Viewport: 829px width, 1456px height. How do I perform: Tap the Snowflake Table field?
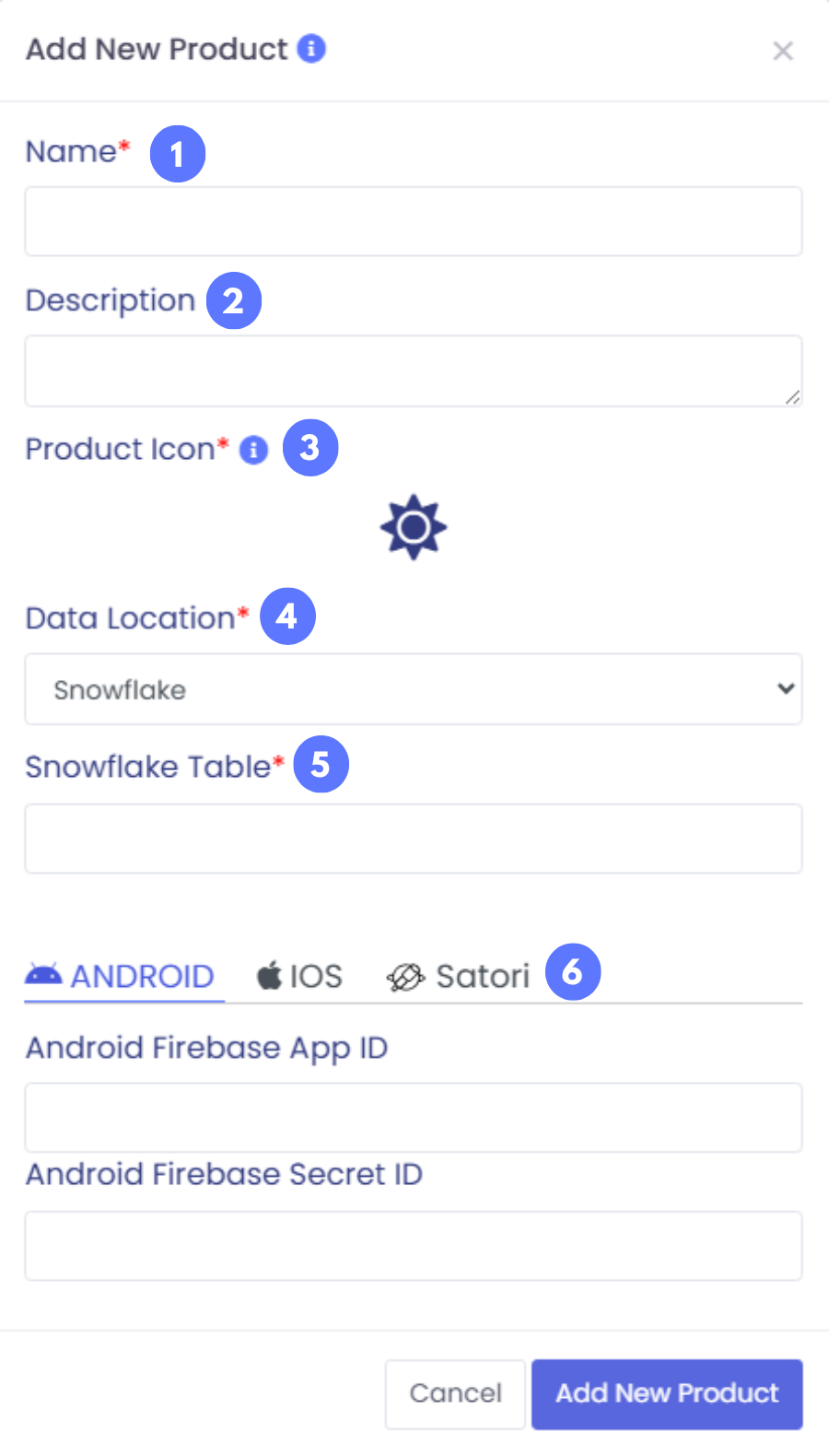click(414, 839)
